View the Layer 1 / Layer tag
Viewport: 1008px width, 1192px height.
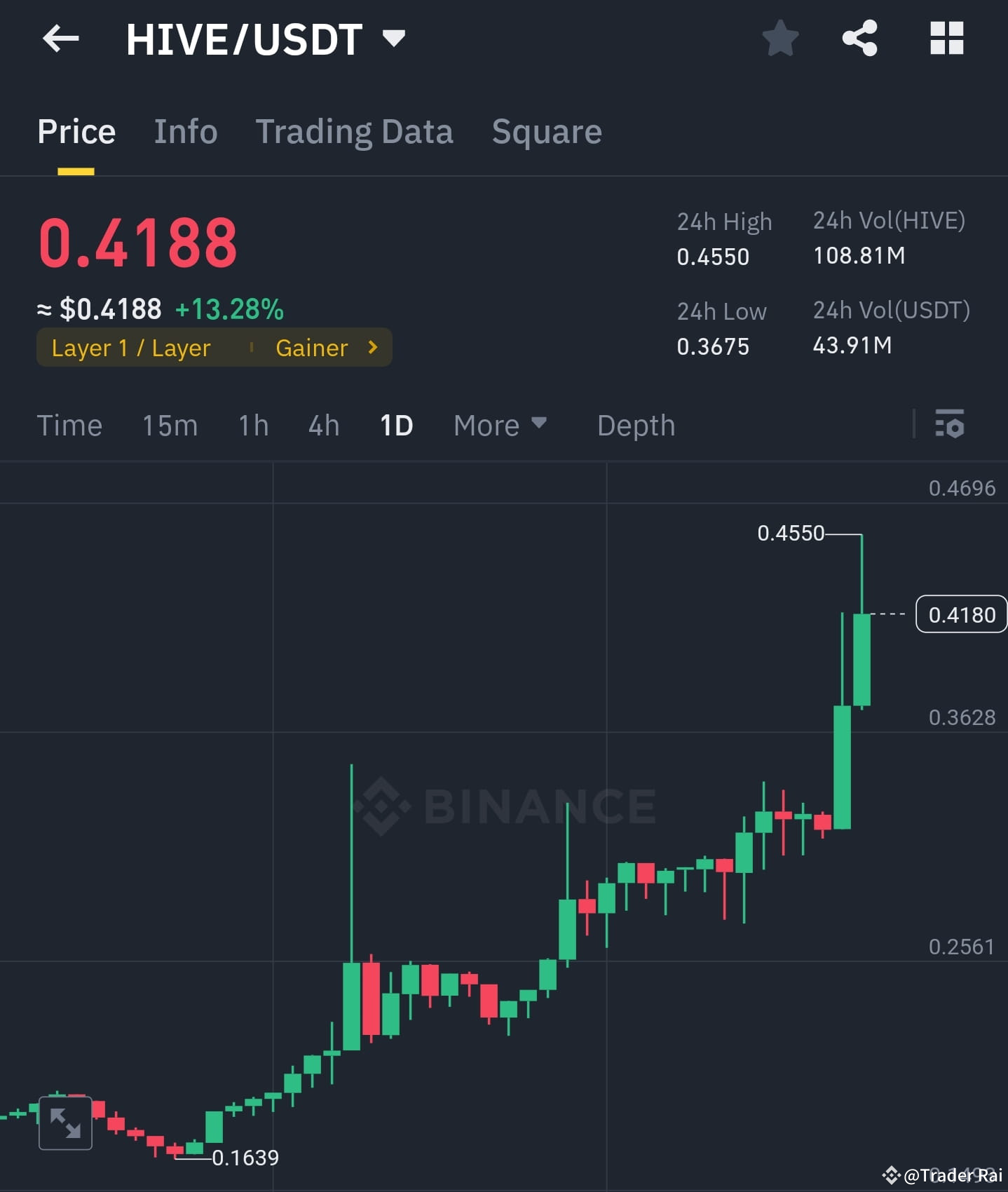[x=131, y=347]
